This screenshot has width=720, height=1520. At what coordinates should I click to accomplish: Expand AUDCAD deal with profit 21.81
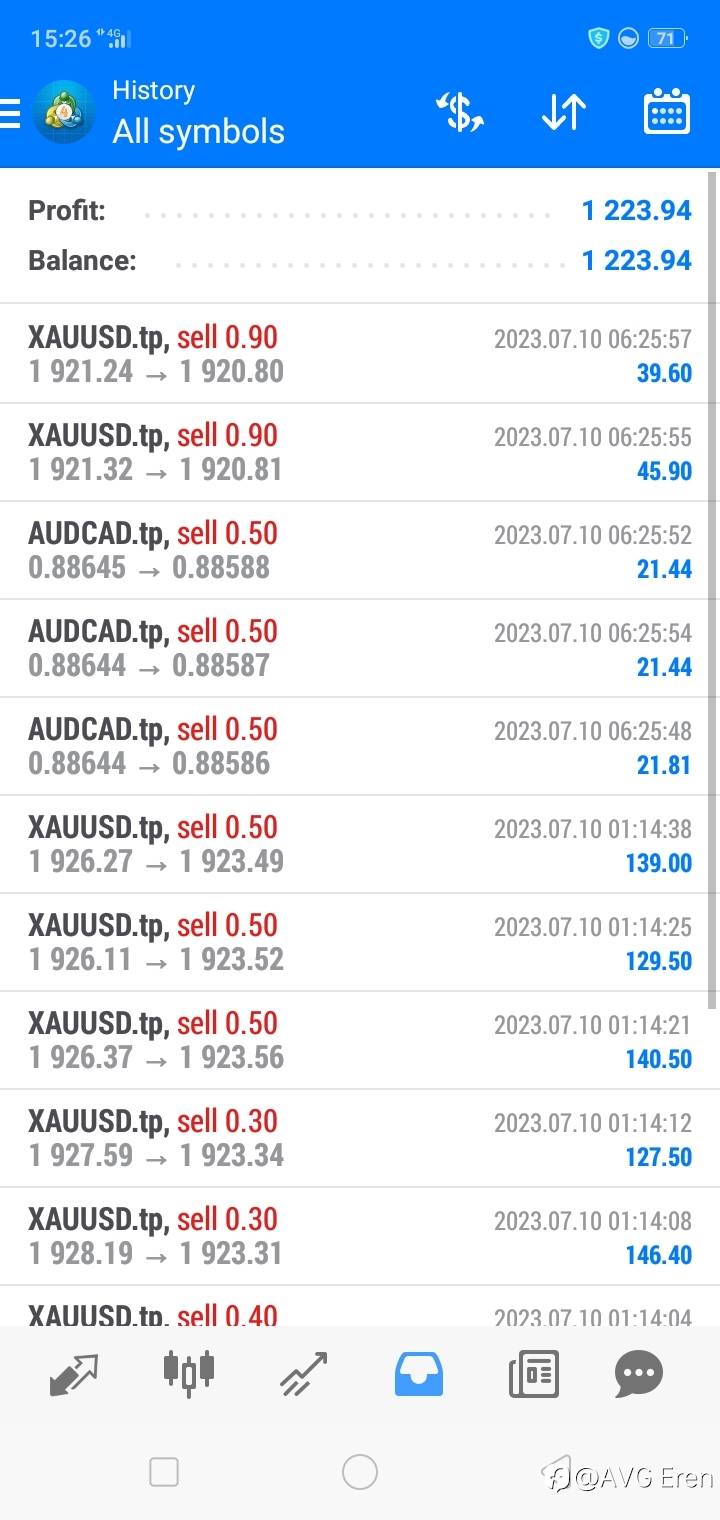359,746
